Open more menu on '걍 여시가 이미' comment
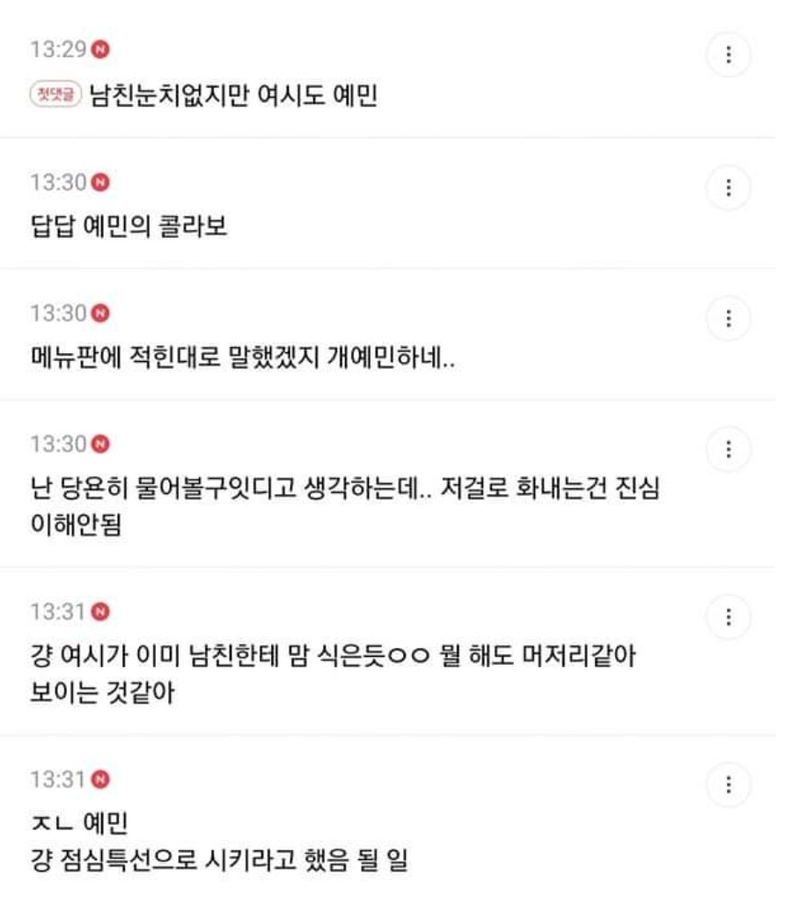This screenshot has width=800, height=899. 728,615
